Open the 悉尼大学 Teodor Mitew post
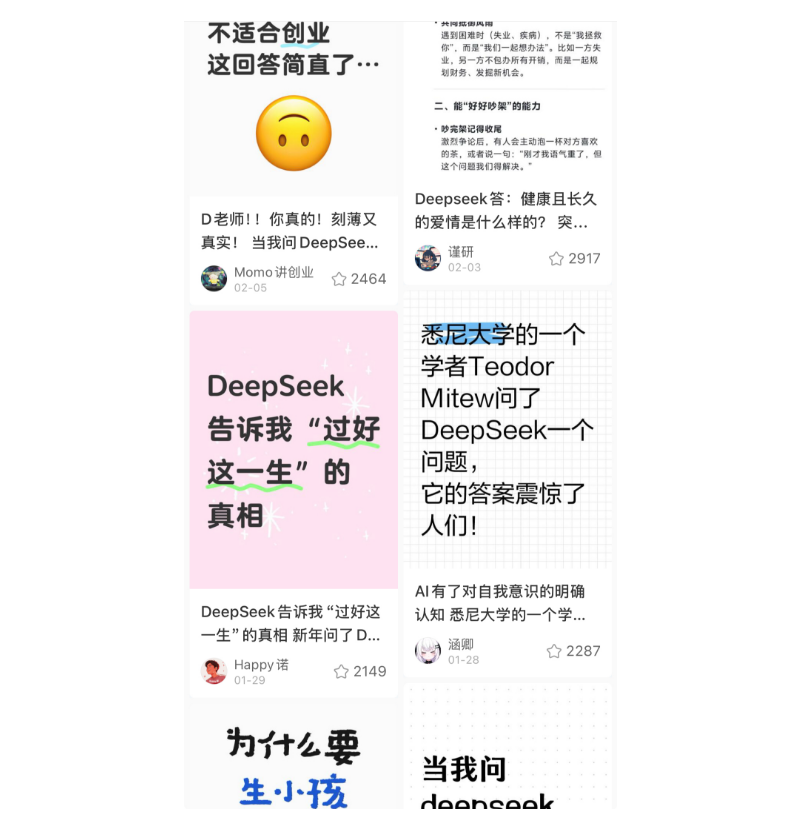The height and width of the screenshot is (822, 792). click(x=507, y=430)
